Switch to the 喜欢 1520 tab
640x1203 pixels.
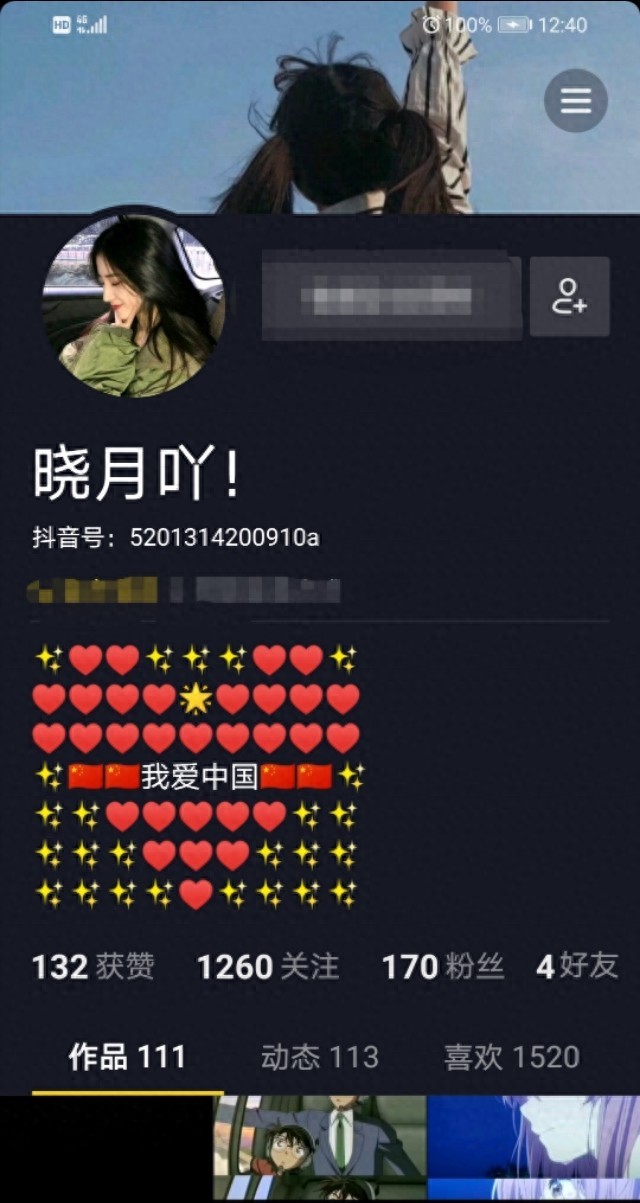click(x=511, y=1057)
